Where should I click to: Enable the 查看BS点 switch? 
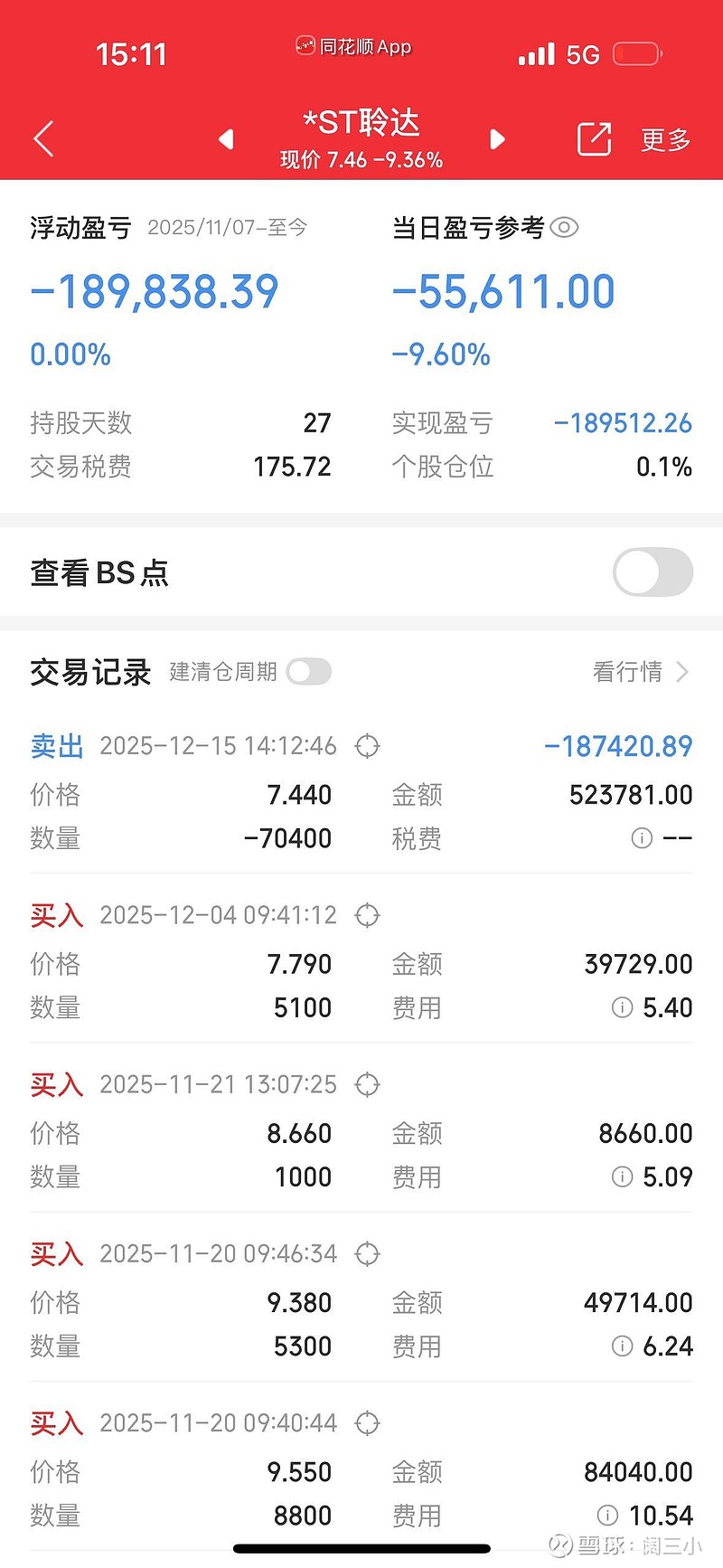(653, 571)
